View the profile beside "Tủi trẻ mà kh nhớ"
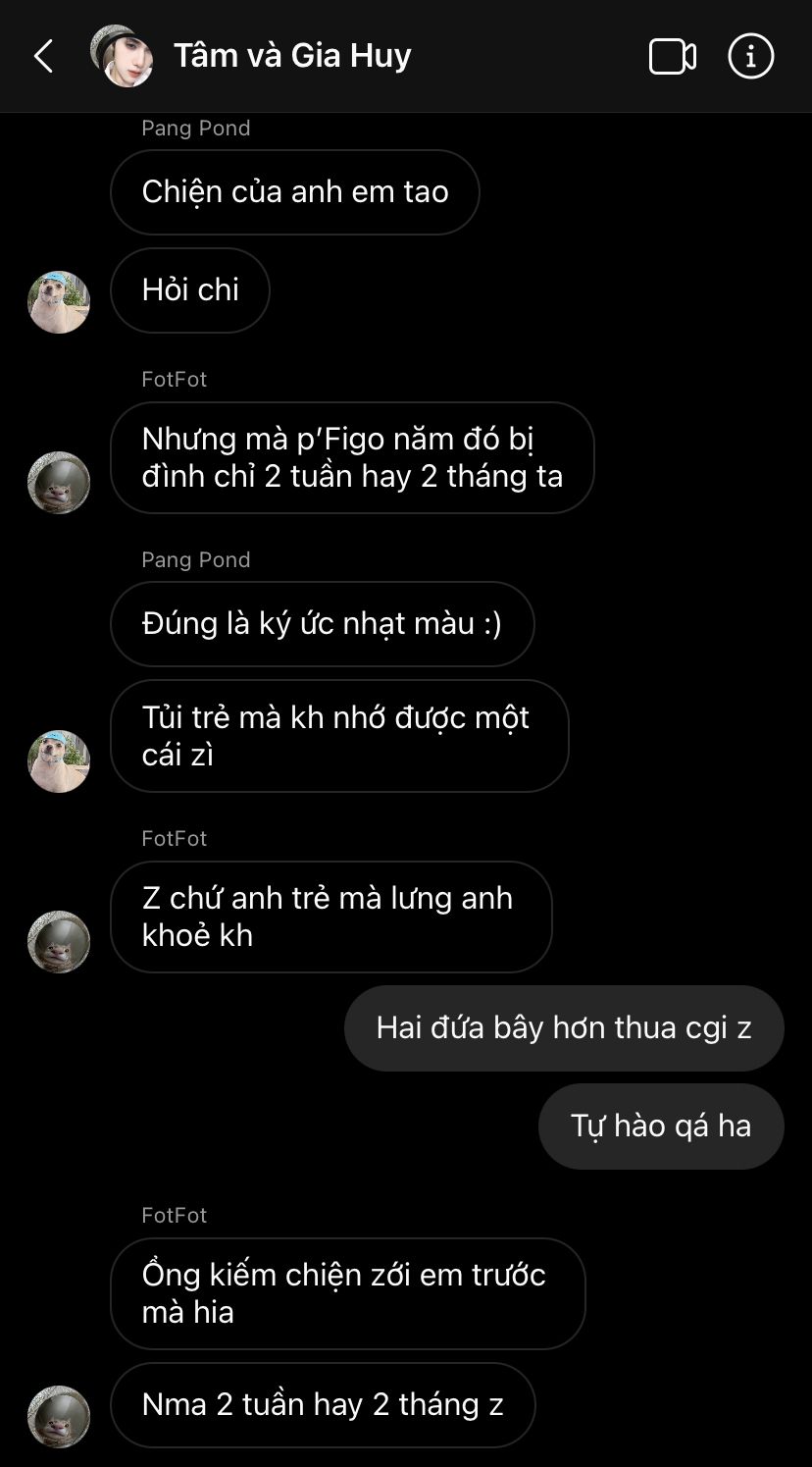Screen dimensions: 812x1467 pyautogui.click(x=59, y=761)
